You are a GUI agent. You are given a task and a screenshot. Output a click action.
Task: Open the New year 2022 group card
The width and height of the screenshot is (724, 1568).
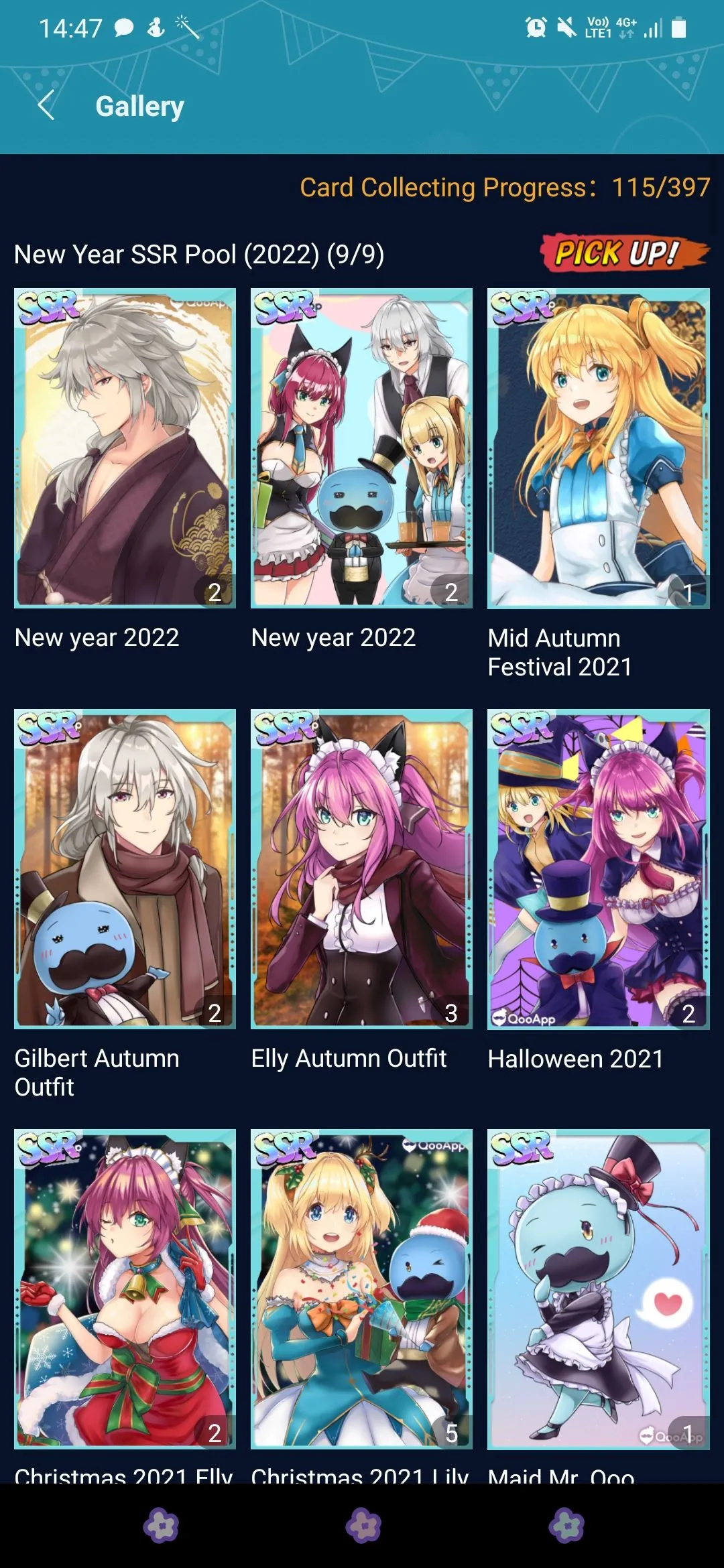(361, 448)
